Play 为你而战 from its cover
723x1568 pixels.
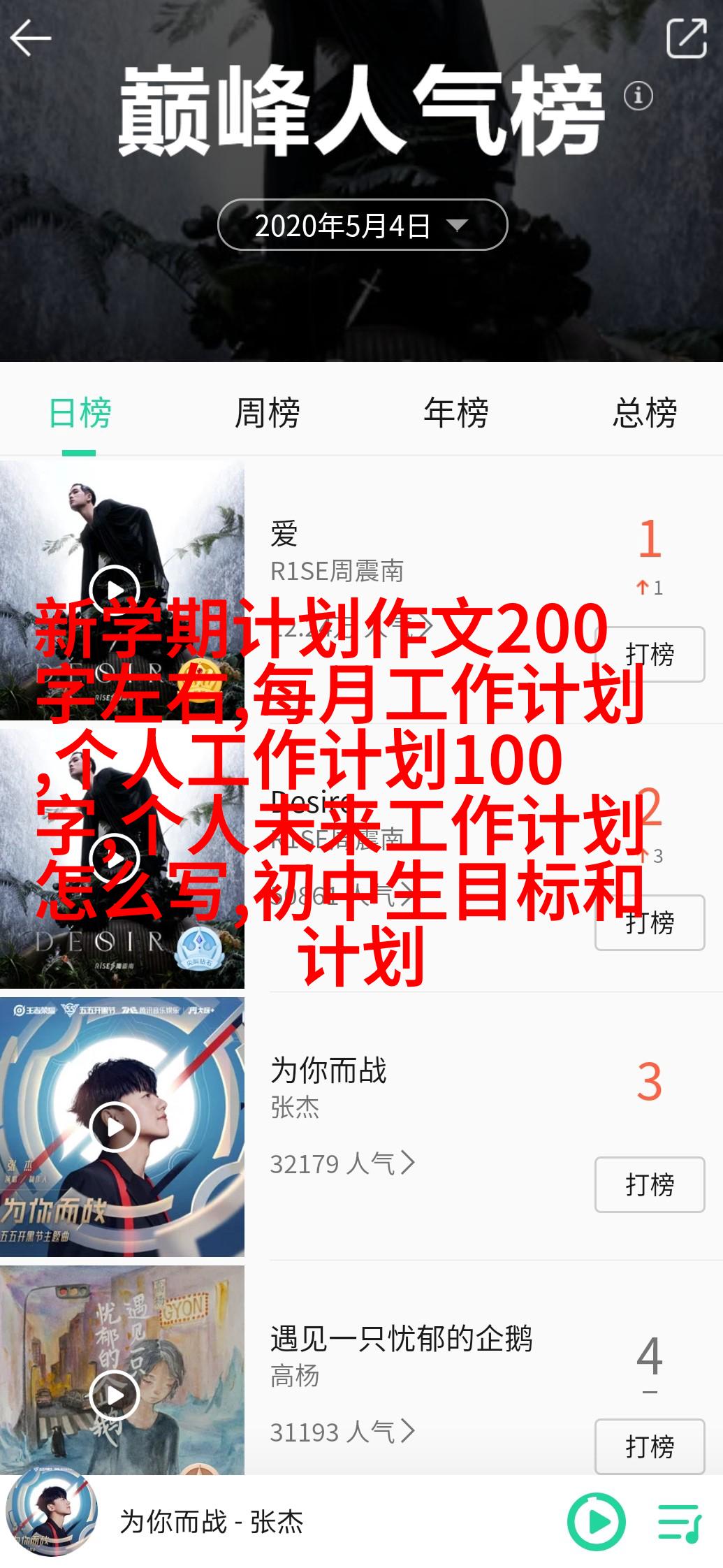click(x=115, y=1126)
